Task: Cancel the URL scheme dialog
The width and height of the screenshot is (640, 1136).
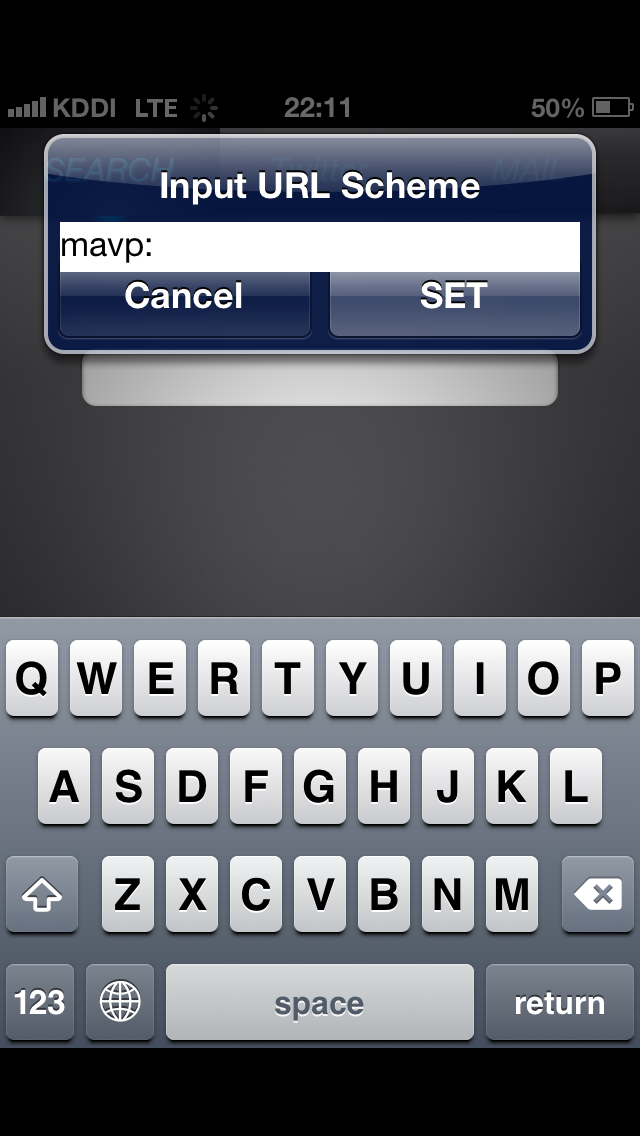Action: tap(184, 299)
